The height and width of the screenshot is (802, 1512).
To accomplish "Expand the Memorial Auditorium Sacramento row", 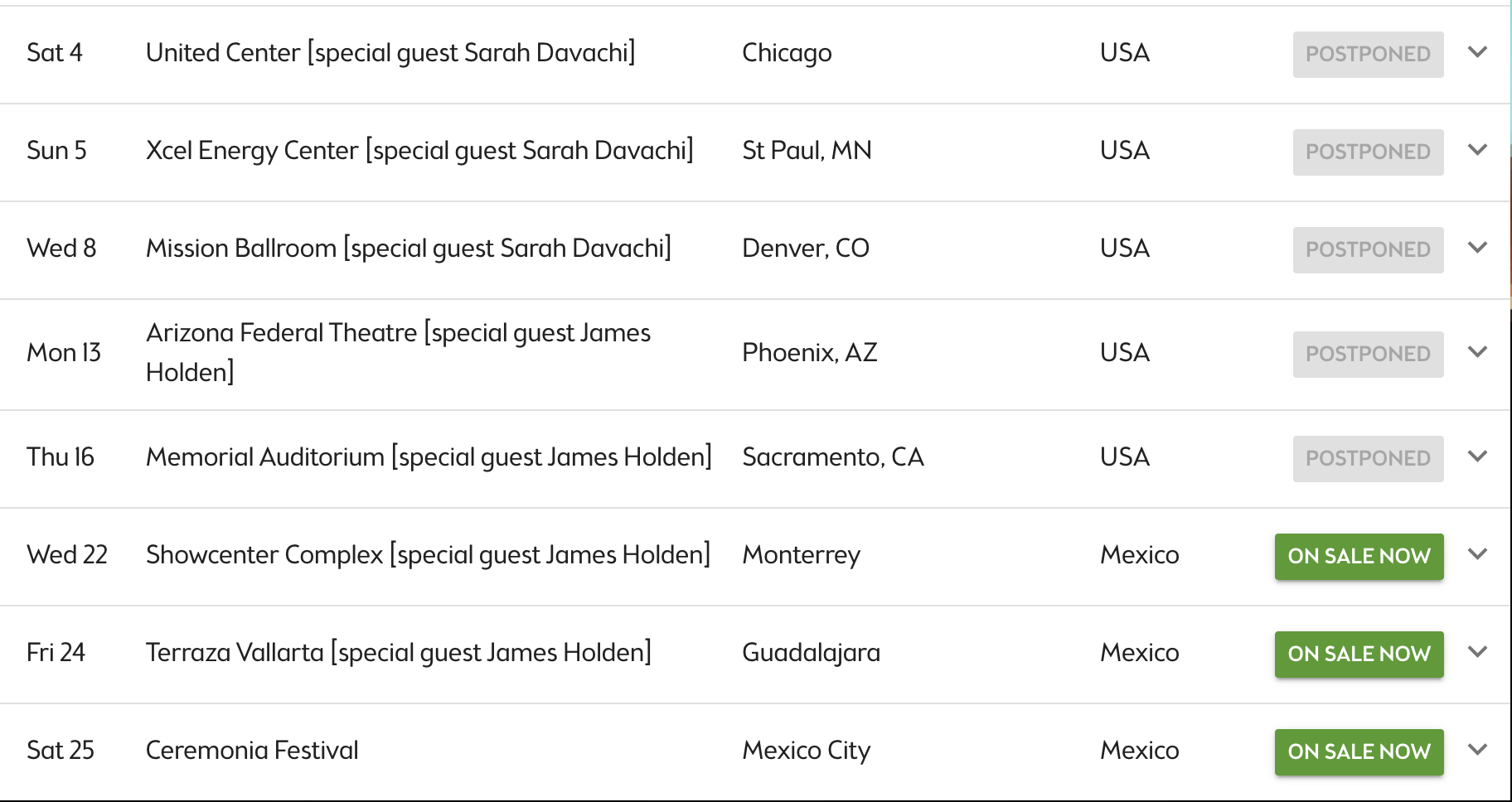I will click(1477, 457).
